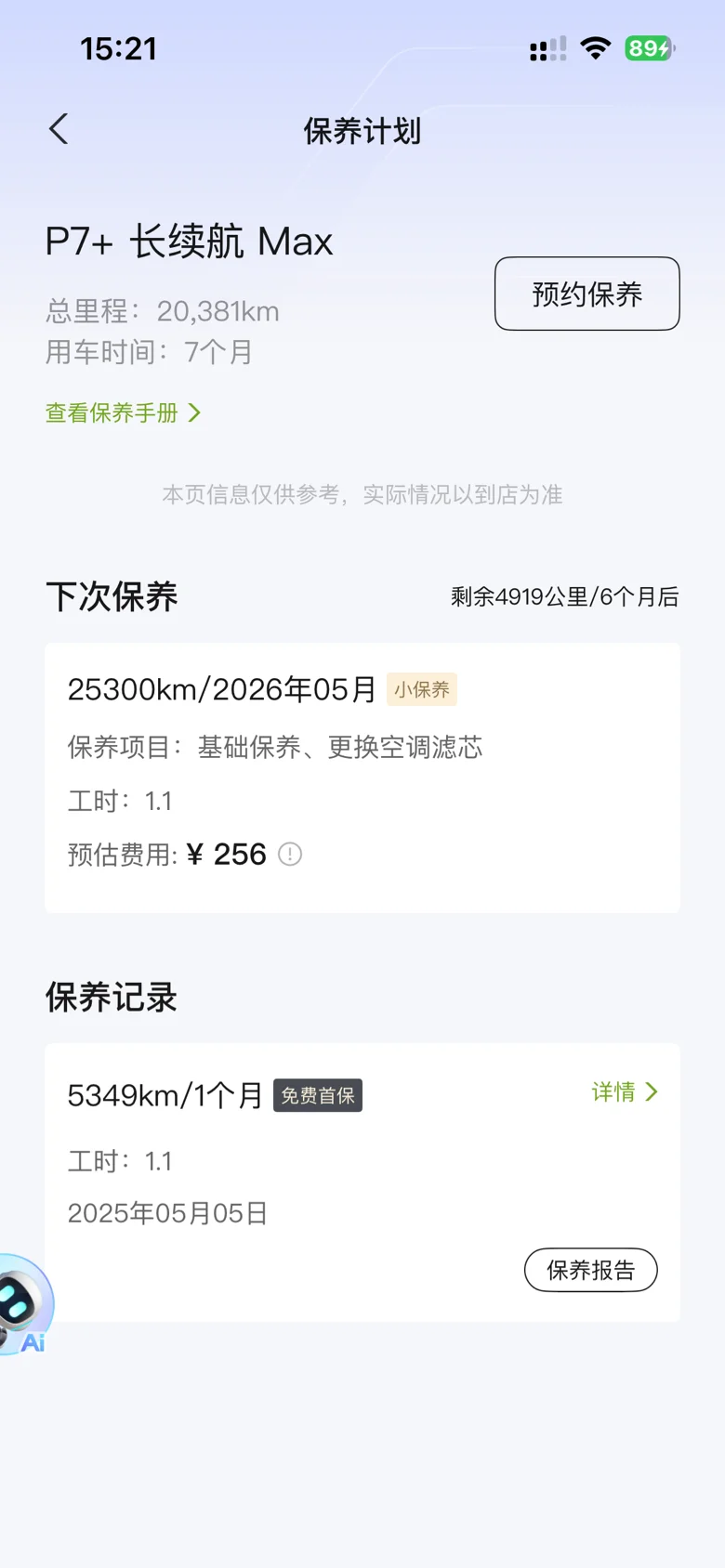
Task: Open the 查看保养手册 link
Action: (123, 412)
